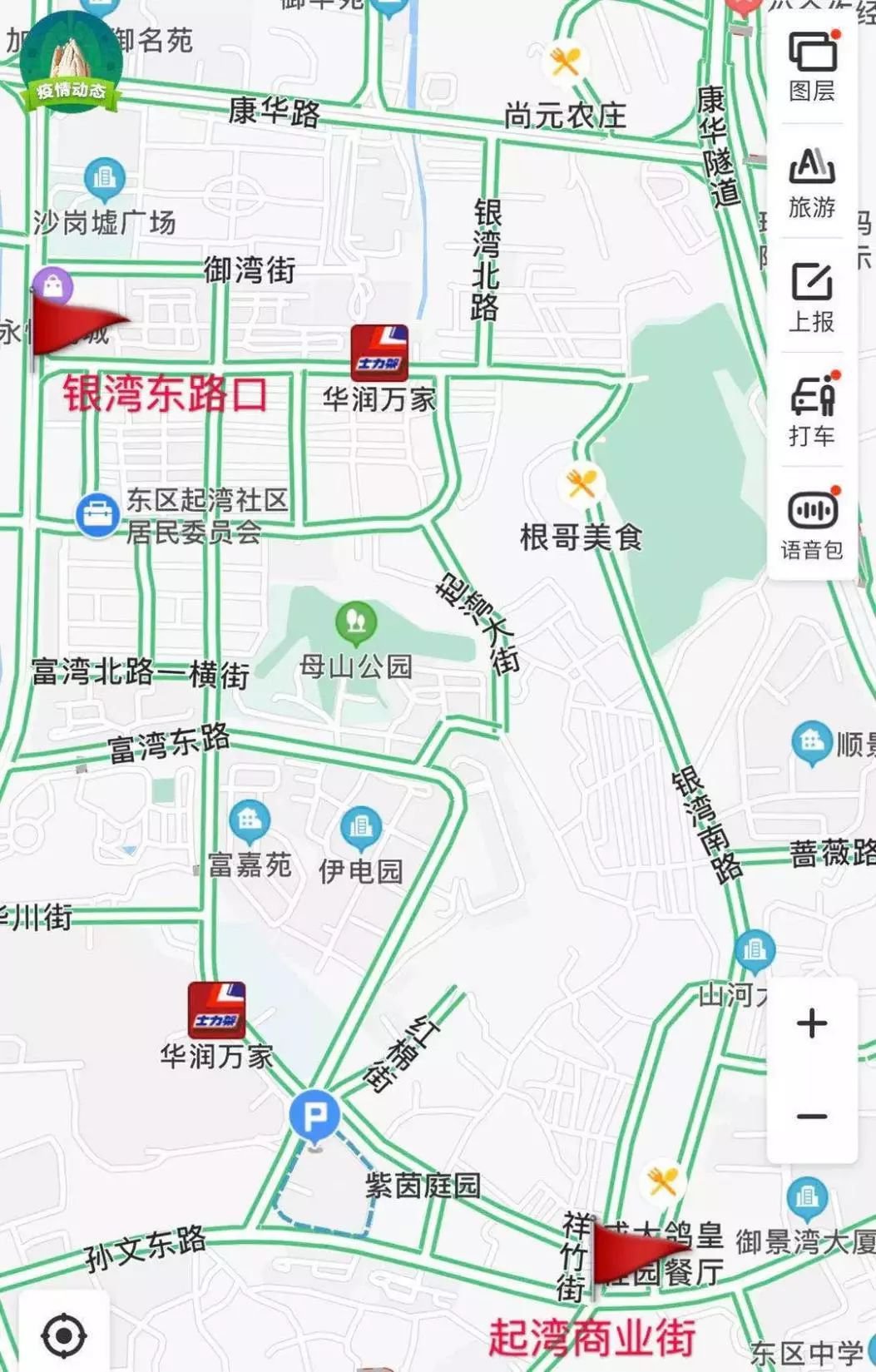The image size is (876, 1372).
Task: Open 上报 to report an issue
Action: [x=812, y=296]
